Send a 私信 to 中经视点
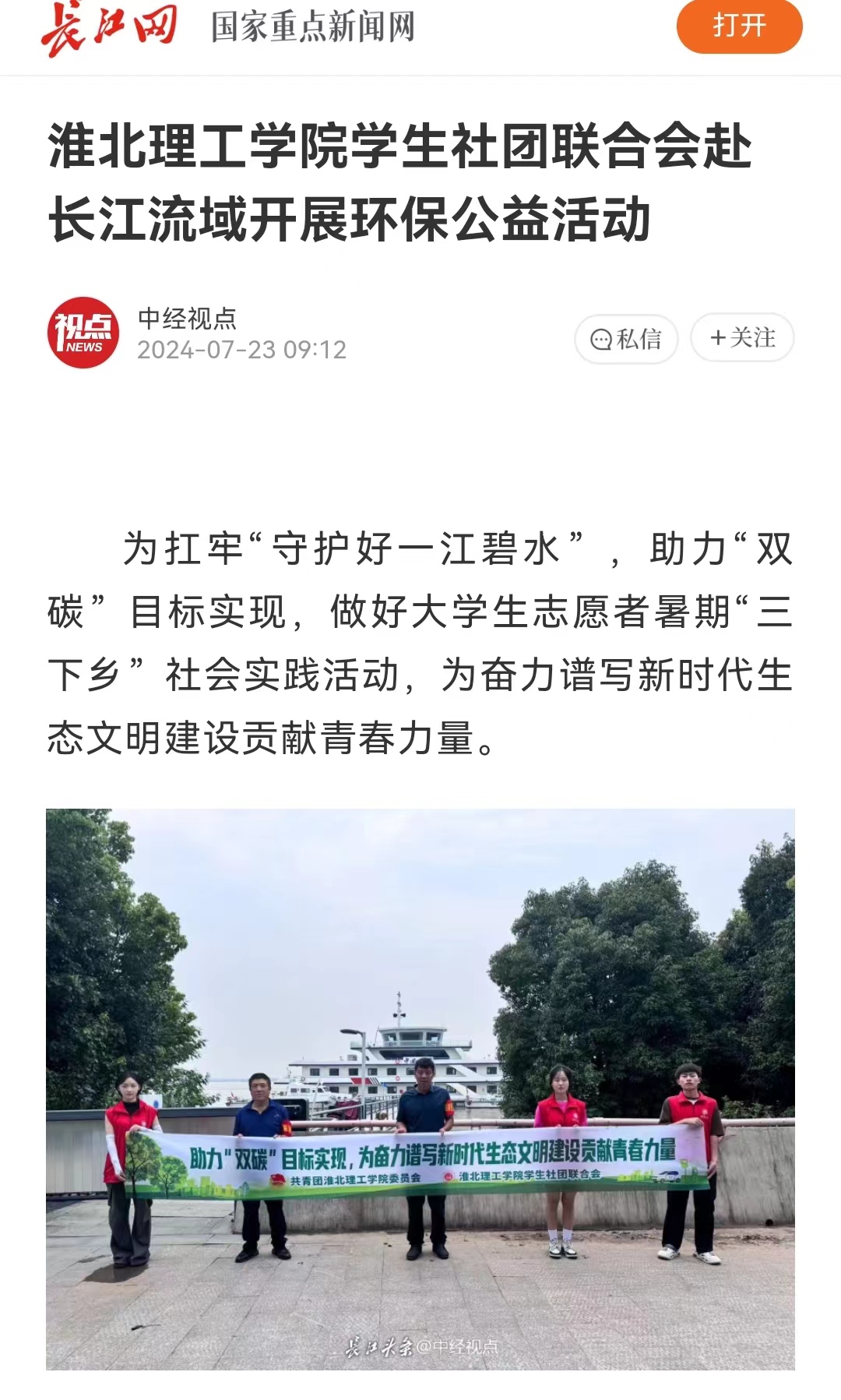This screenshot has width=841, height=1400. (626, 339)
